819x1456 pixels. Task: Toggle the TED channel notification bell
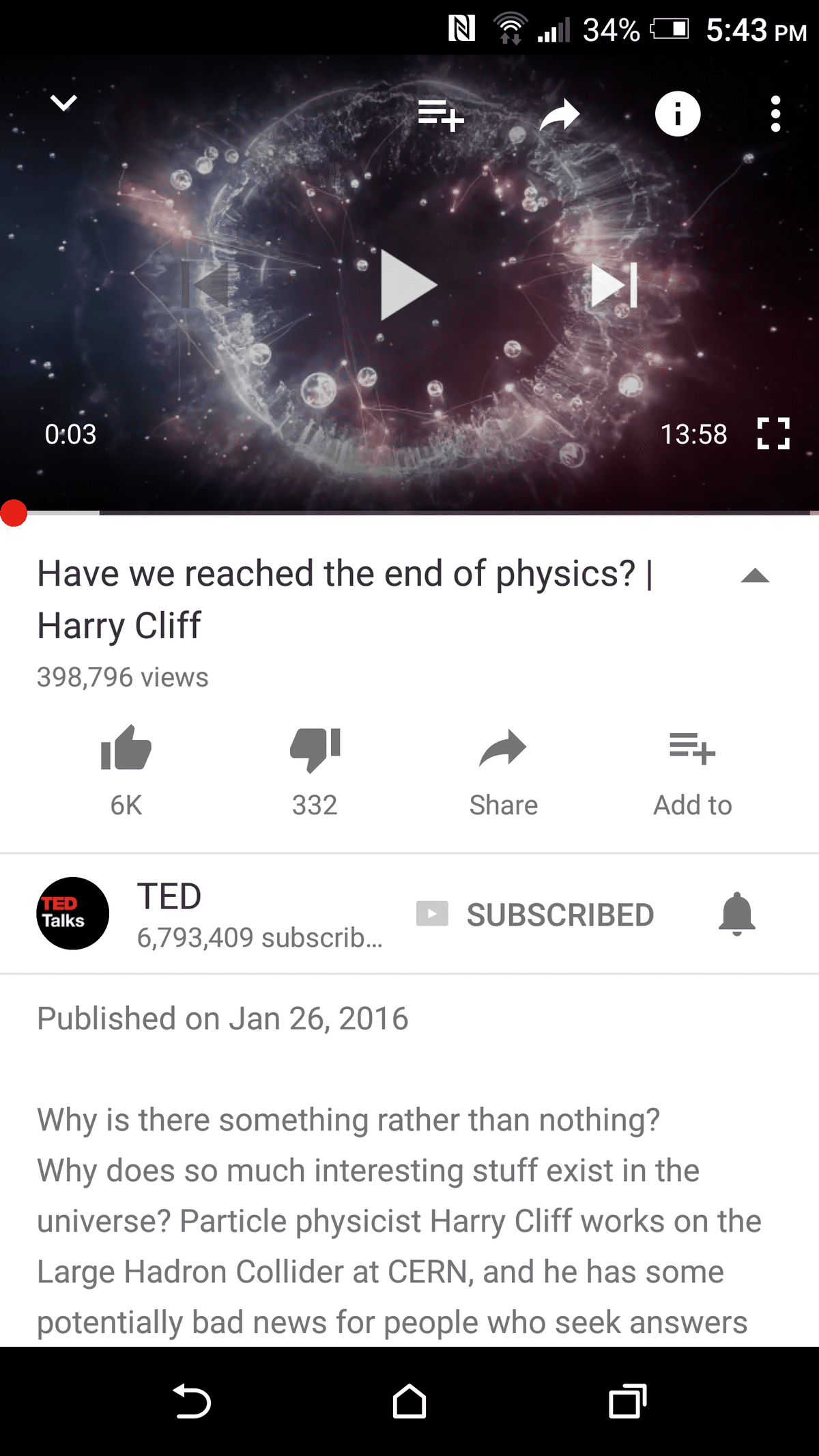pos(737,913)
